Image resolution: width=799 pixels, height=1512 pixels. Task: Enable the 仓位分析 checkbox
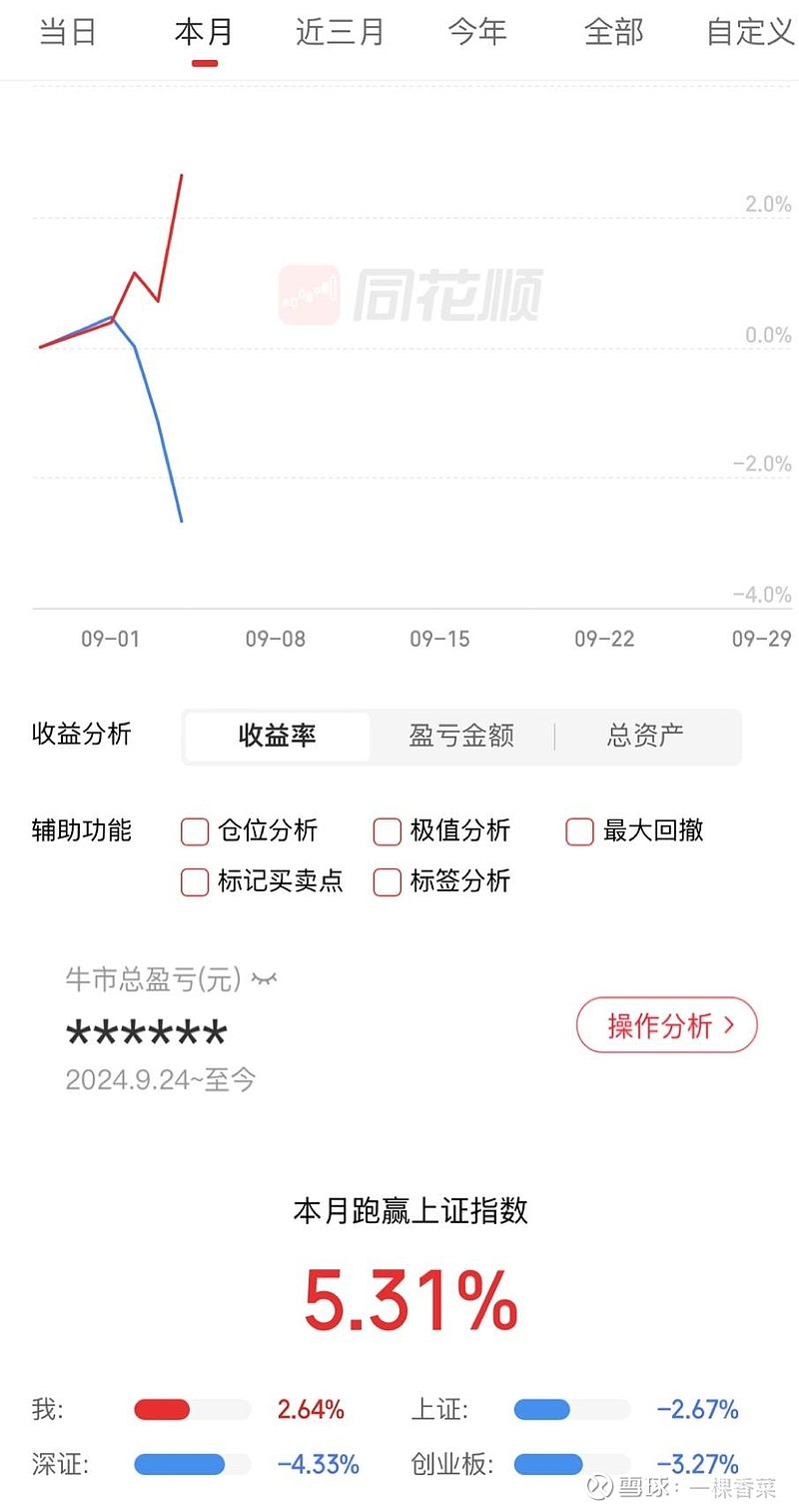195,831
